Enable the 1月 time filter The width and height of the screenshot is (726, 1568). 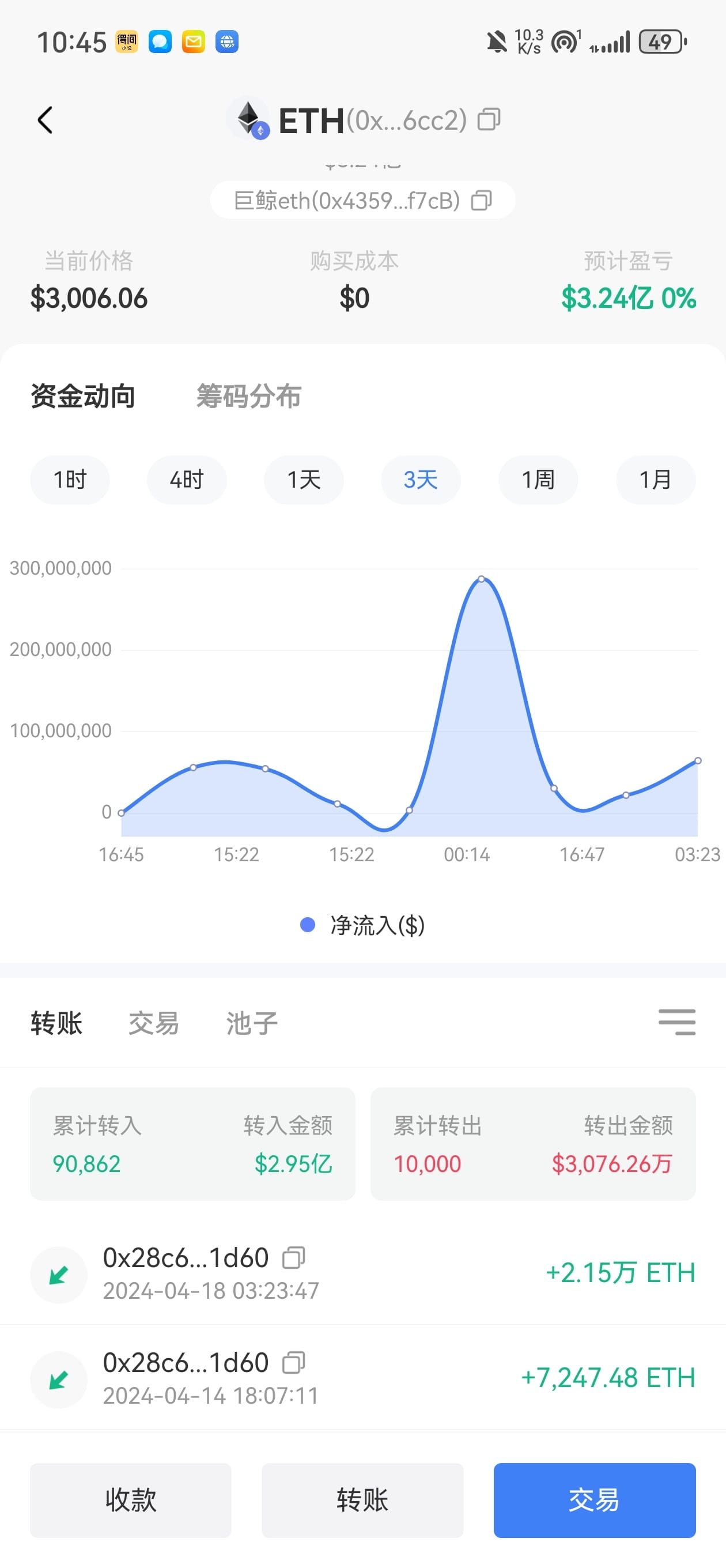(x=655, y=480)
